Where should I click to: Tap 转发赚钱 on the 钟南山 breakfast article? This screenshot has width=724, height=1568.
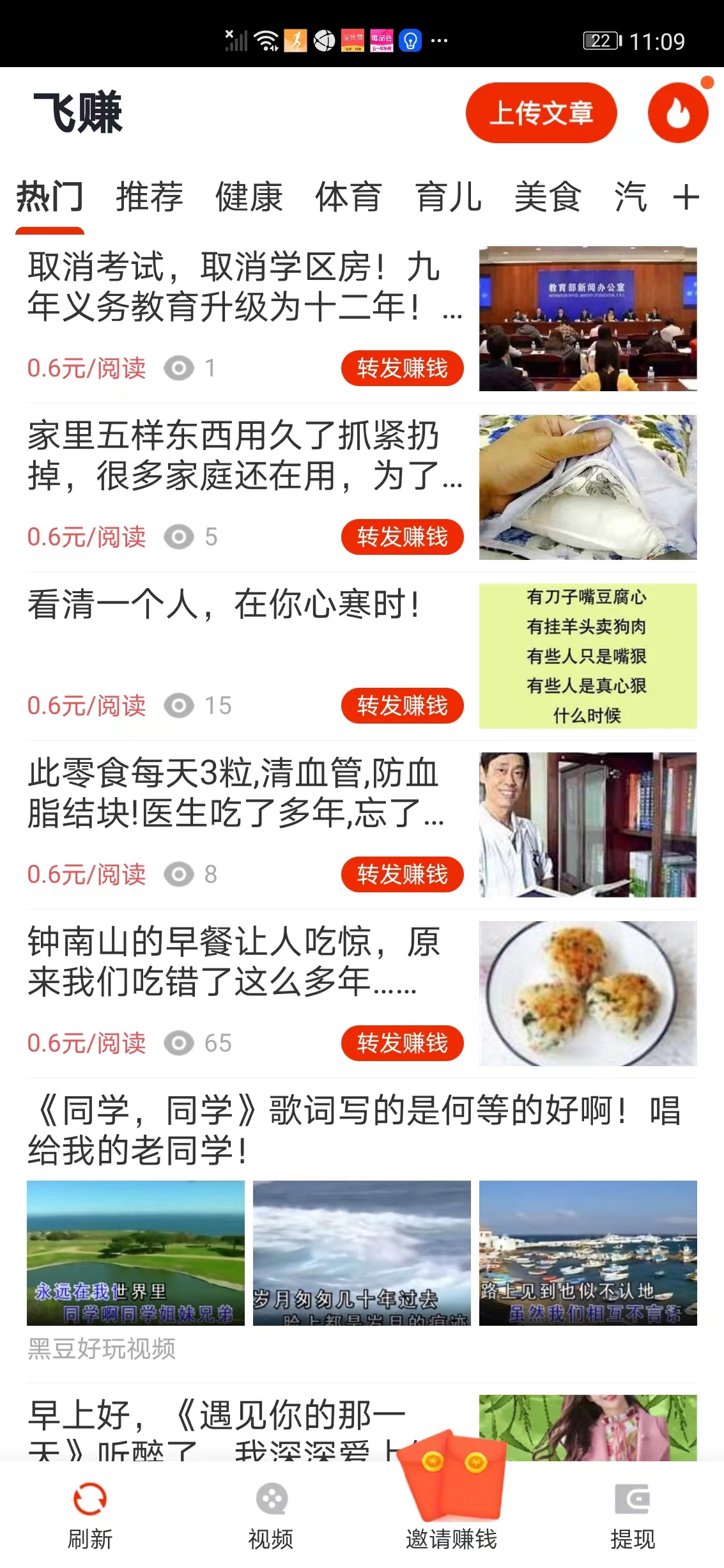pos(402,1044)
